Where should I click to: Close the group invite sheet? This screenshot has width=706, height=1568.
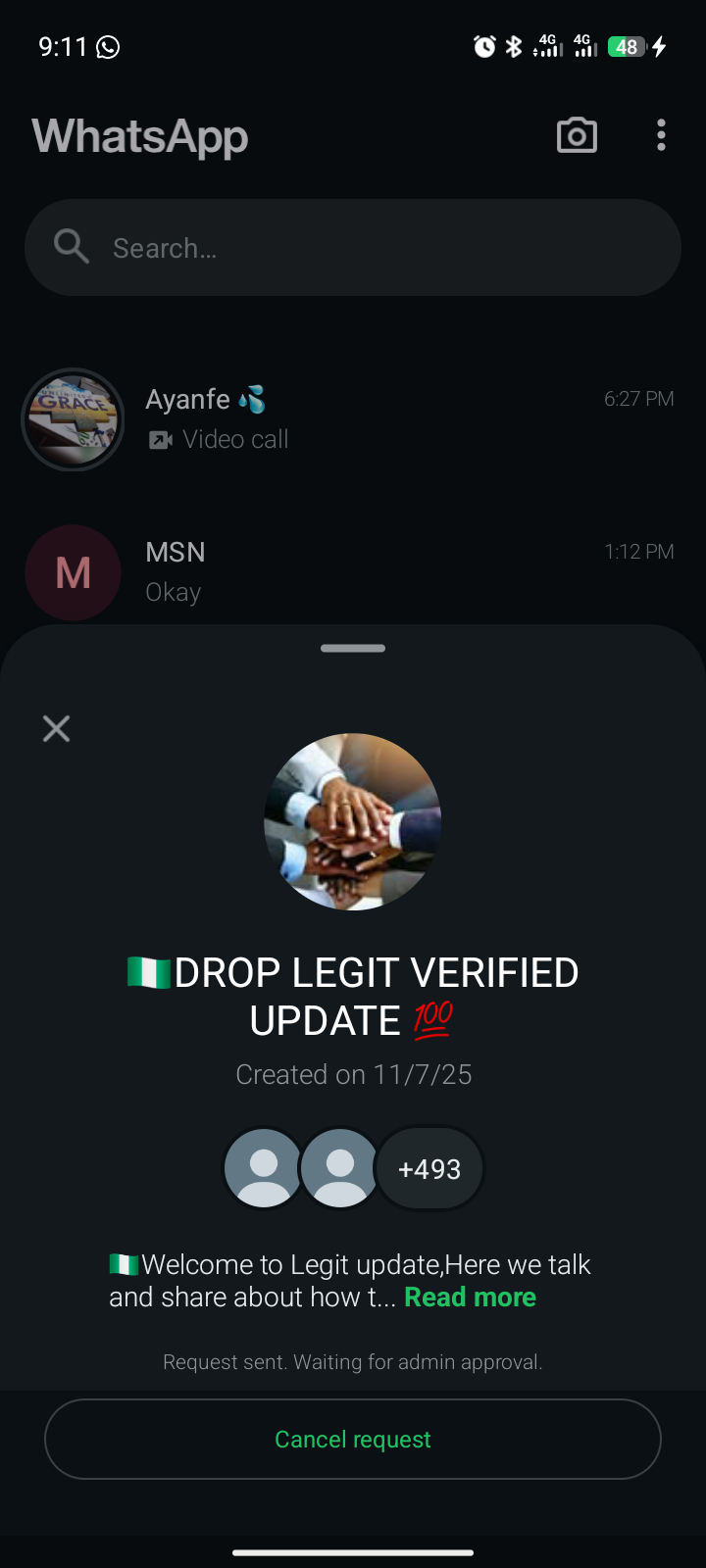[x=57, y=728]
